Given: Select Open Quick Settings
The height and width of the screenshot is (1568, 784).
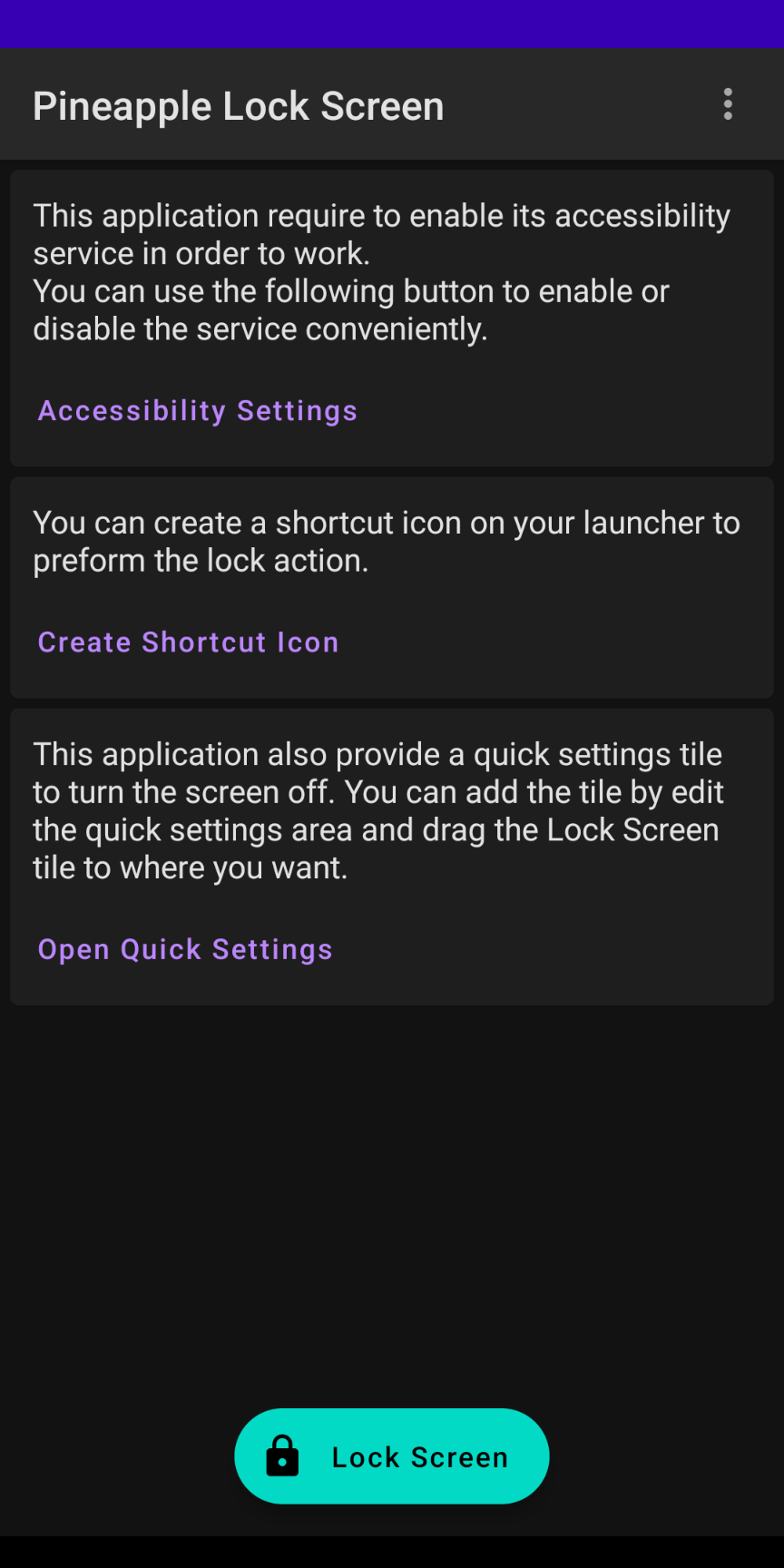Looking at the screenshot, I should coord(185,949).
